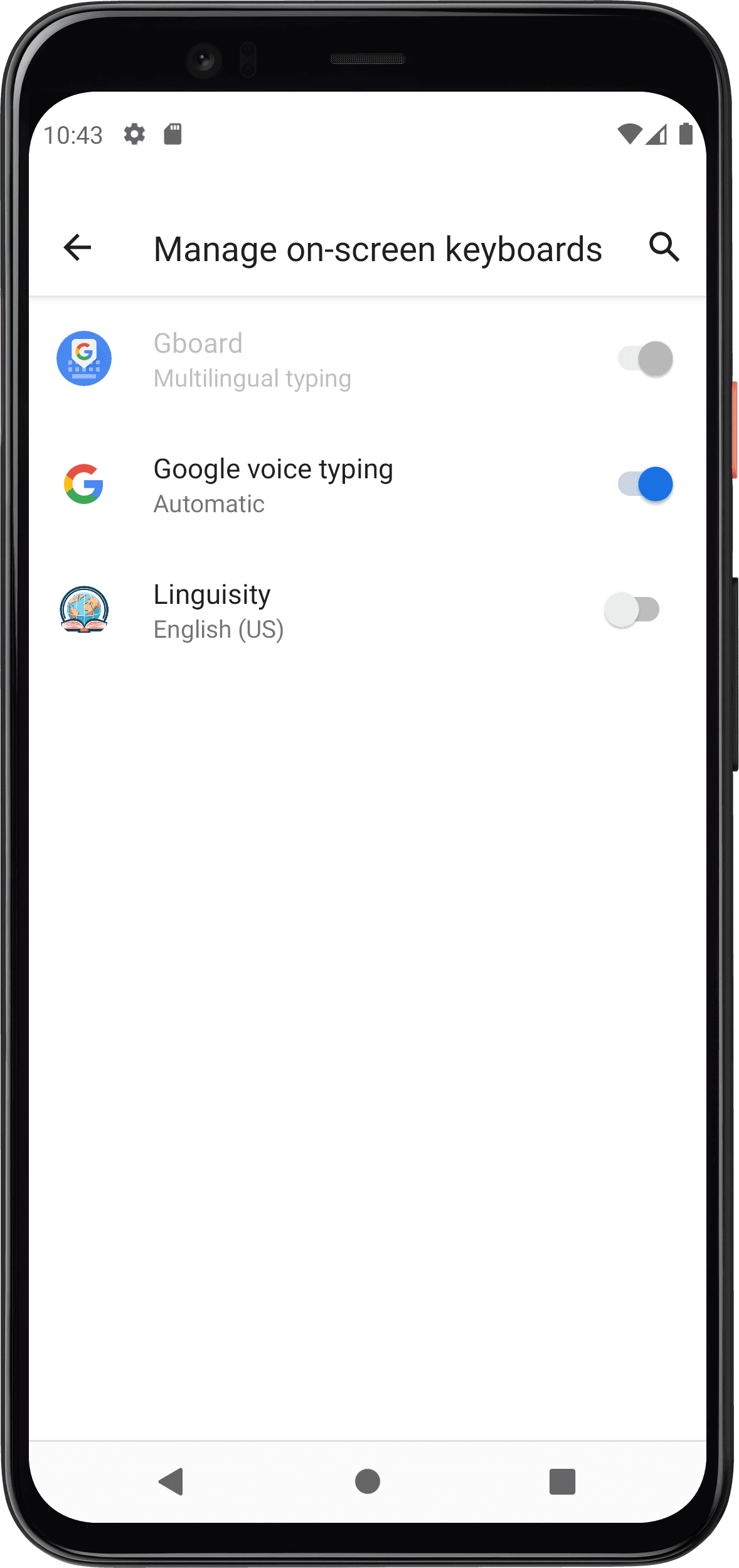This screenshot has width=739, height=1568.
Task: Open recent apps from navigation bar
Action: pyautogui.click(x=562, y=1482)
